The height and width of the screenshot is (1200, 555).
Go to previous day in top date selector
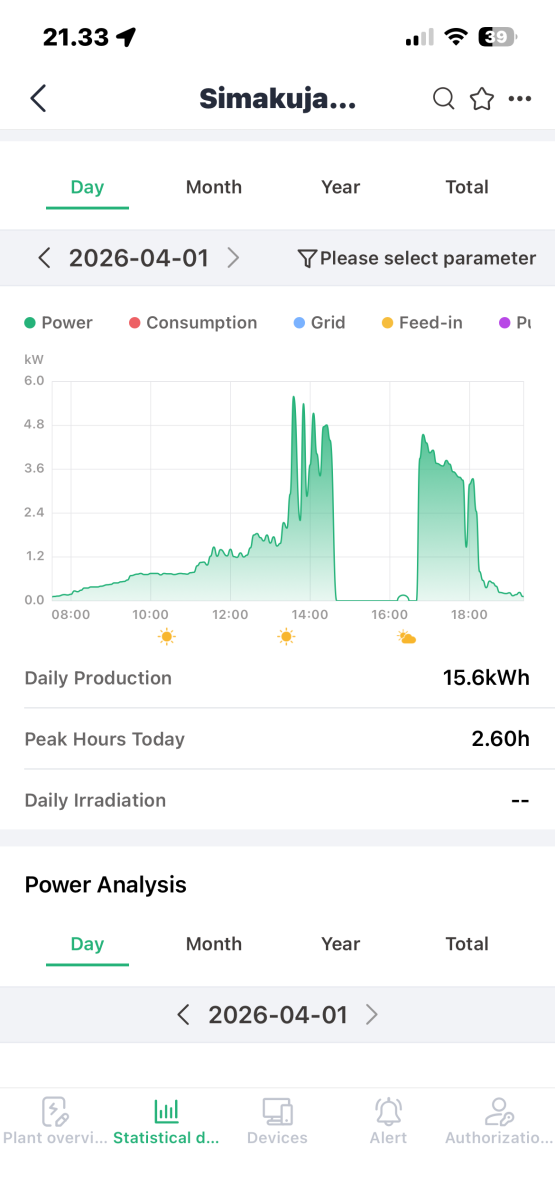[x=44, y=258]
